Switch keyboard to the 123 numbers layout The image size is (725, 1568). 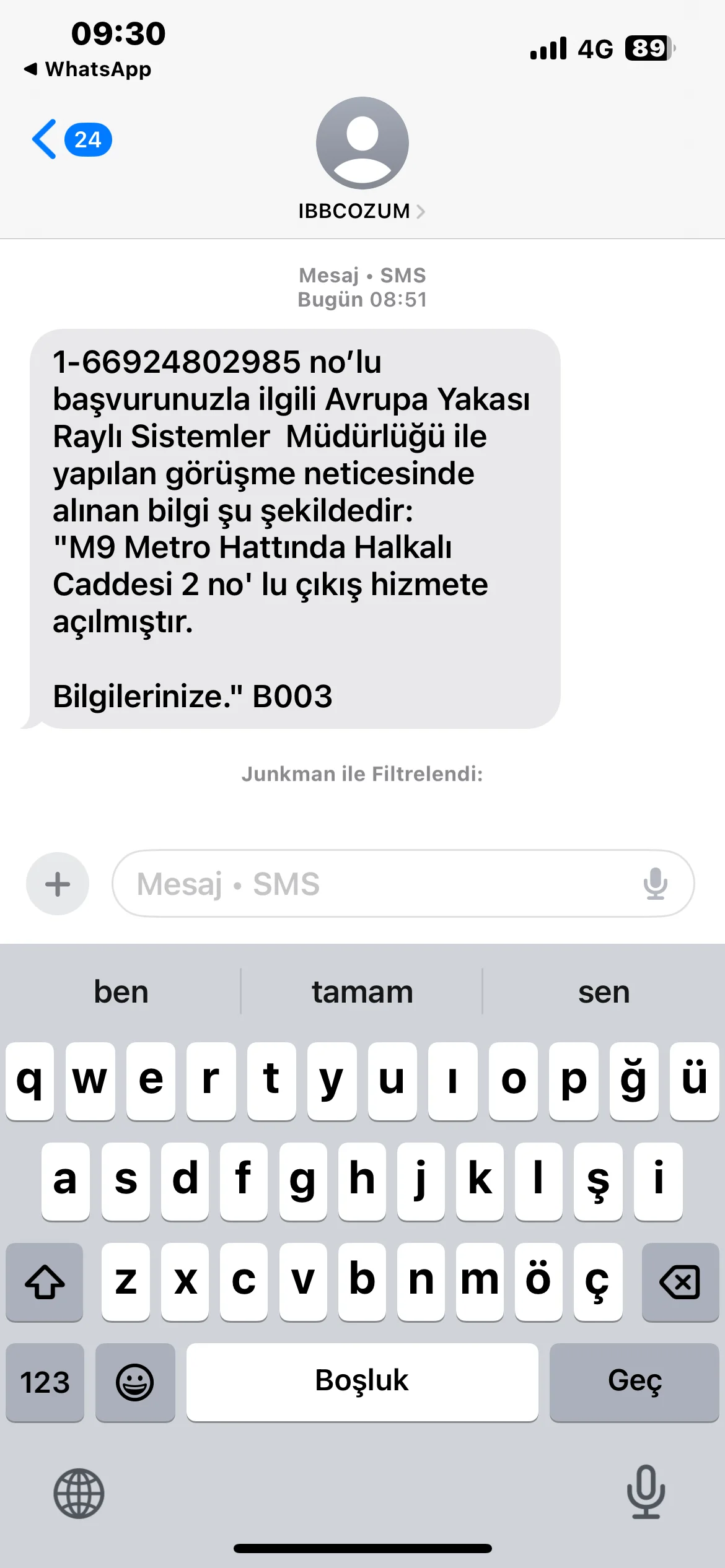(x=45, y=1382)
